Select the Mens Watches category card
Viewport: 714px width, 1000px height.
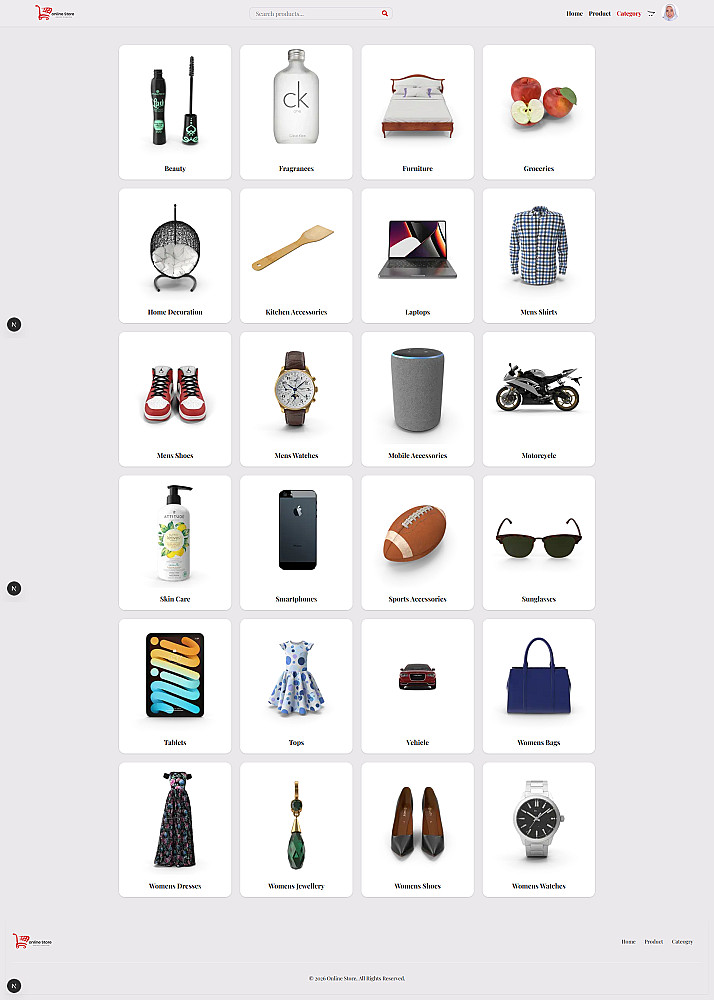(296, 399)
